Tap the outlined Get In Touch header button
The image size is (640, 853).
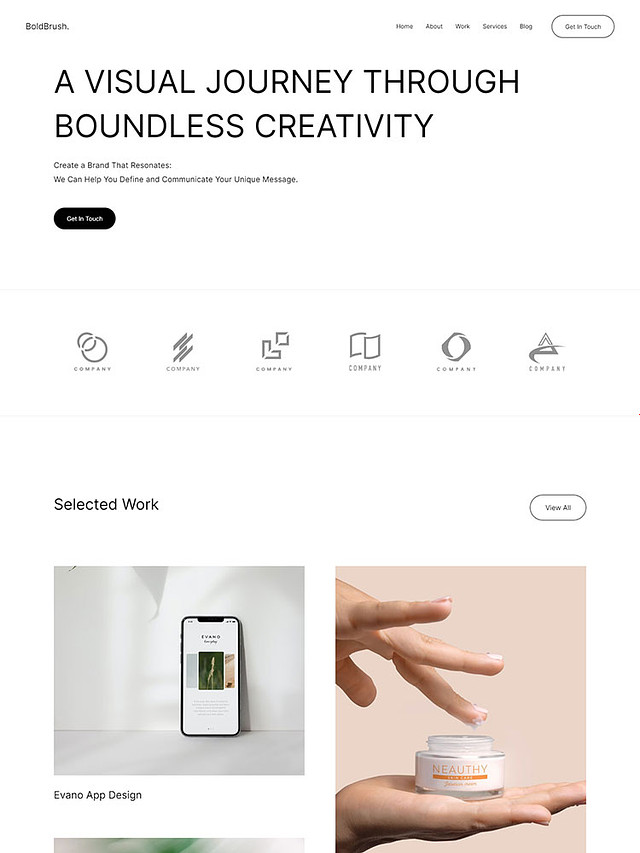pos(582,27)
